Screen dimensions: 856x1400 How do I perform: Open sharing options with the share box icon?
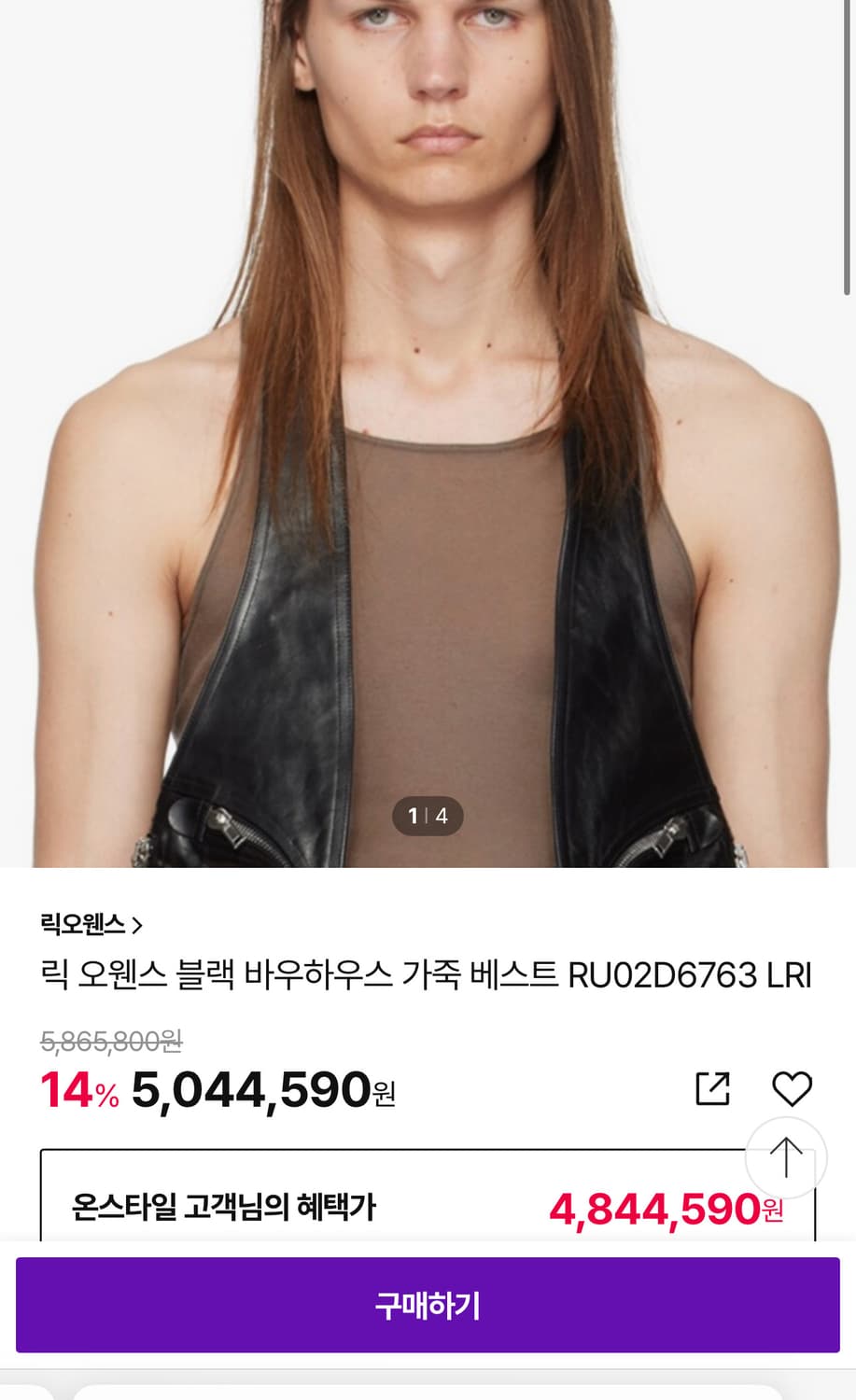[x=710, y=1088]
